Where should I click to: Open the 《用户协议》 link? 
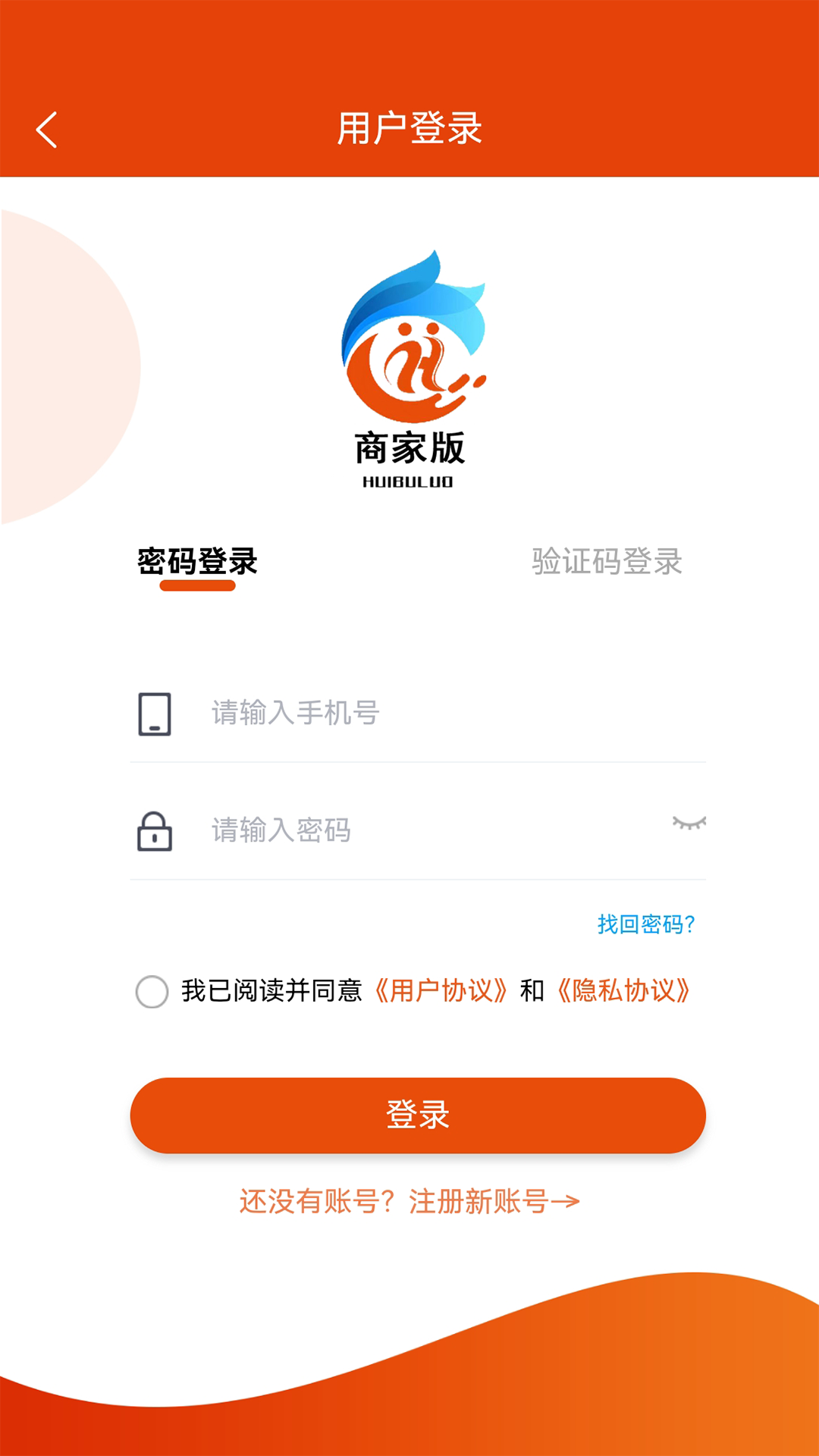441,991
